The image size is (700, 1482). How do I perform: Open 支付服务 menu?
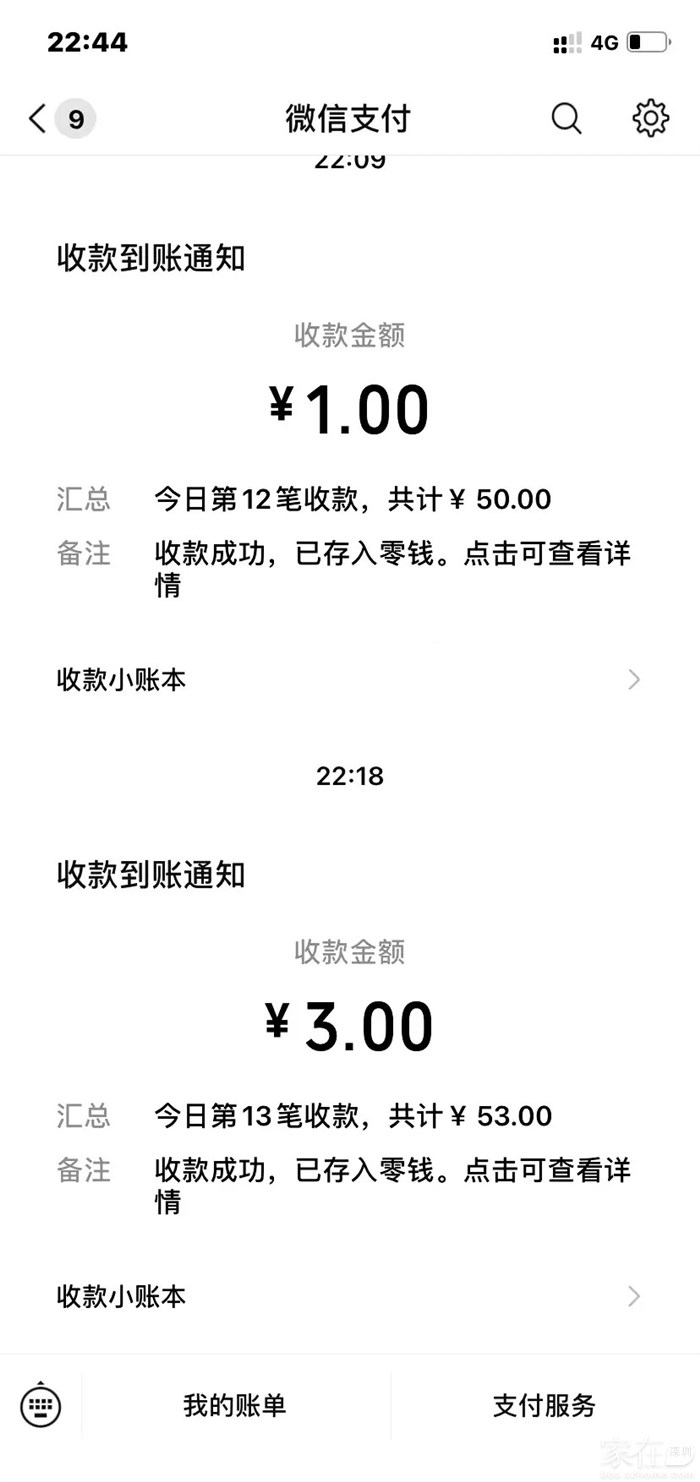tap(545, 1405)
